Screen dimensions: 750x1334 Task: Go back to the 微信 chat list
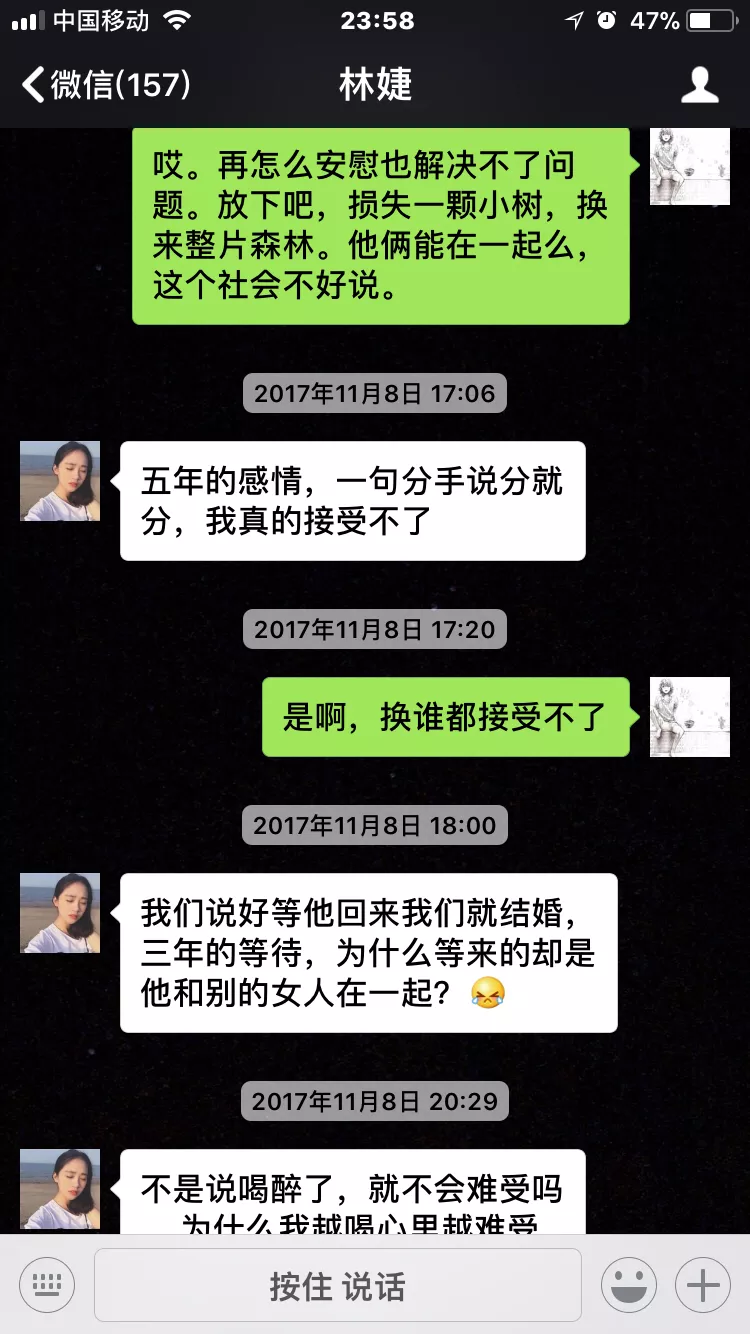(x=105, y=85)
